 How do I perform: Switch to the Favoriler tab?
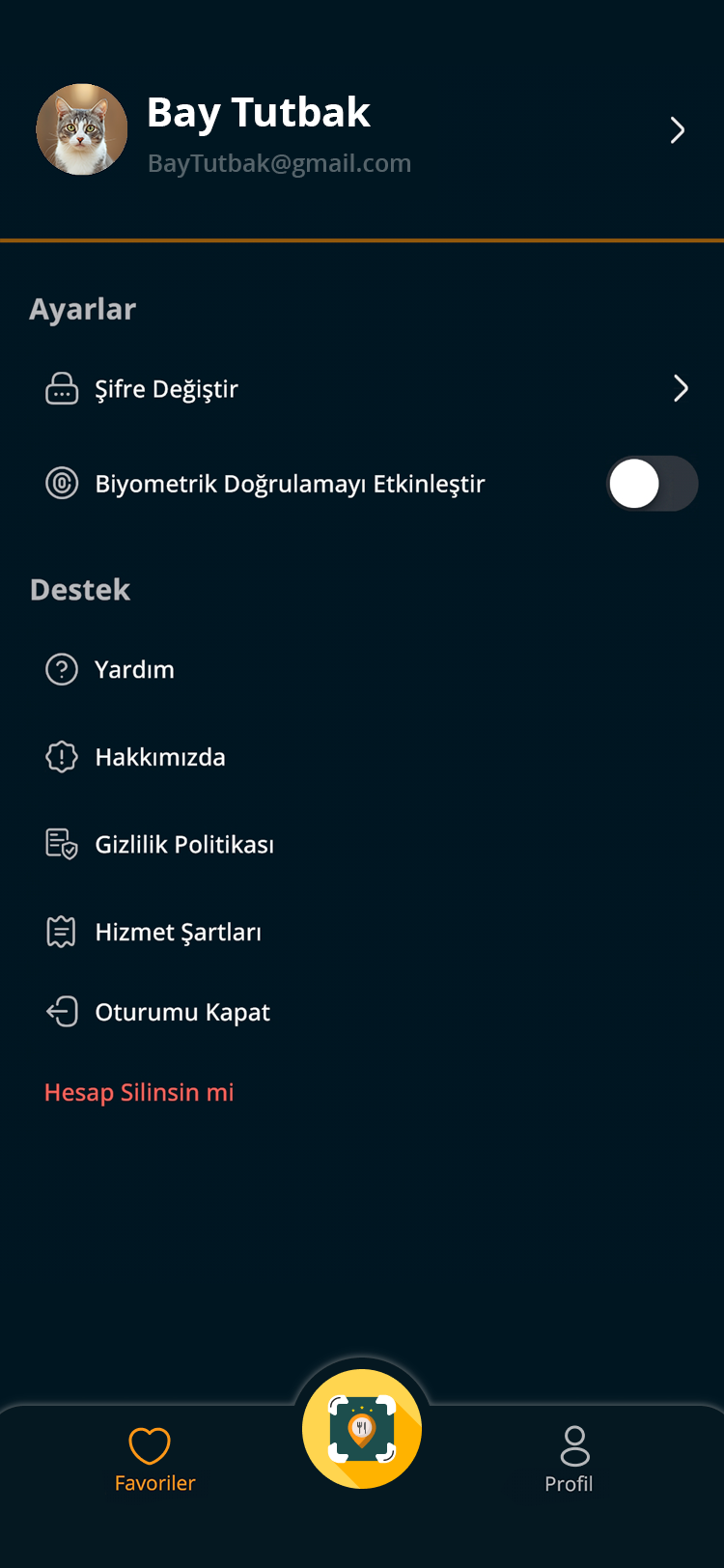coord(153,1459)
